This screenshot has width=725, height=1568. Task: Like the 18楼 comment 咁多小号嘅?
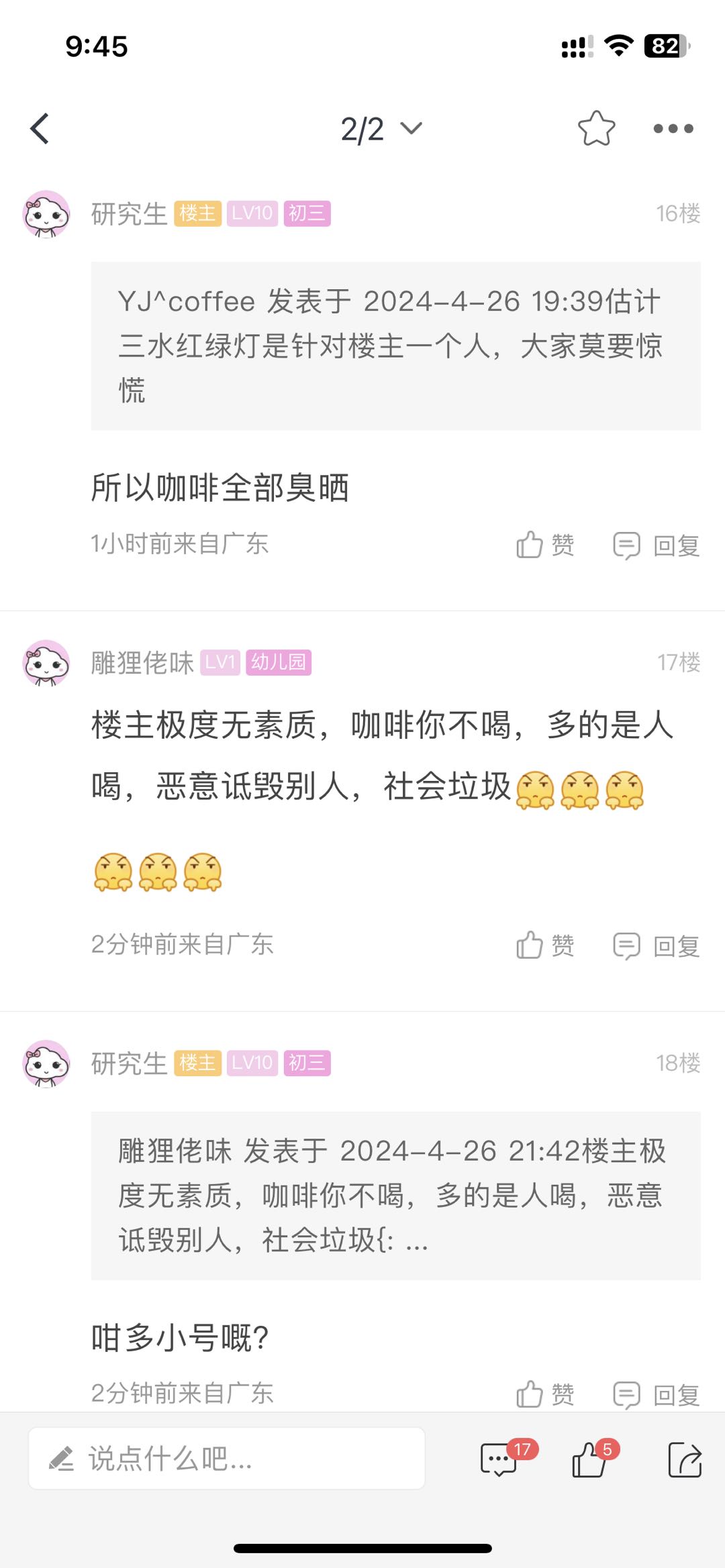point(545,1394)
